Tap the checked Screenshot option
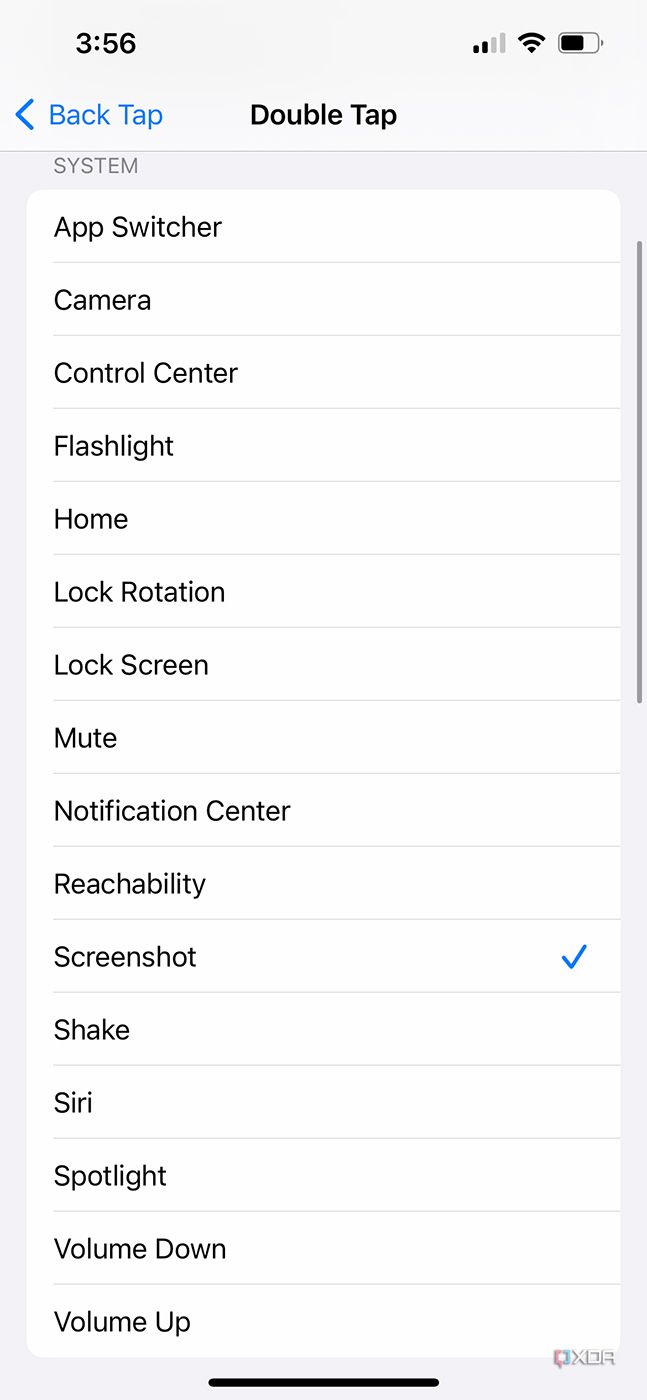Image resolution: width=647 pixels, height=1400 pixels. click(323, 957)
